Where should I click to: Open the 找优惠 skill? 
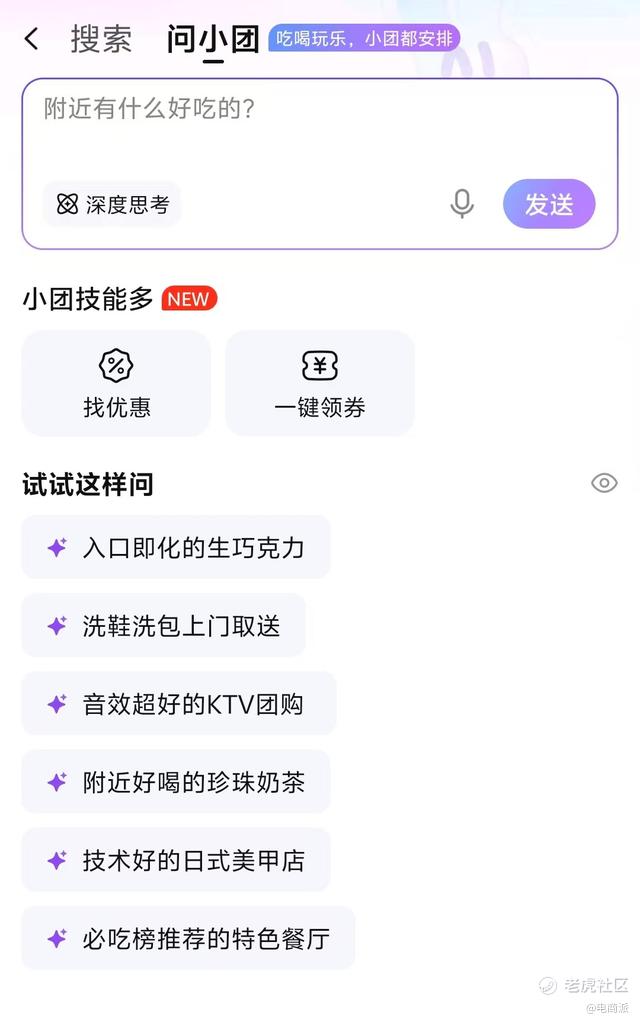(116, 383)
